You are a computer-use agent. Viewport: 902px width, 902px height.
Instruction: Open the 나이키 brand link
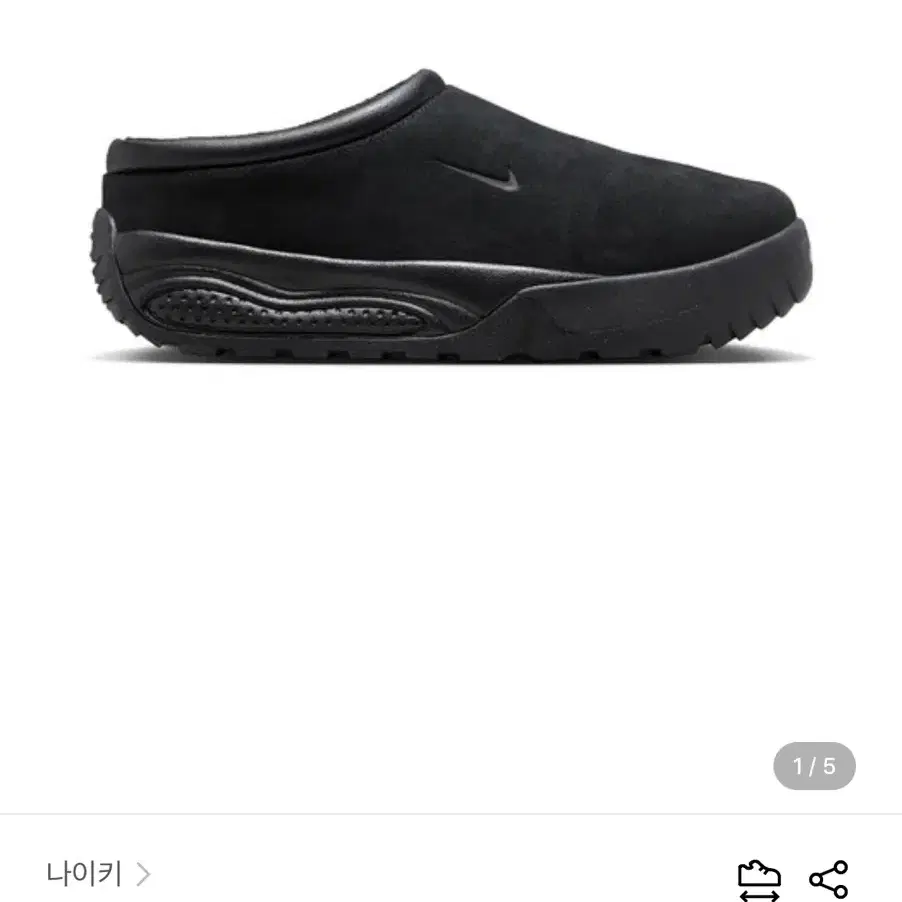point(97,874)
